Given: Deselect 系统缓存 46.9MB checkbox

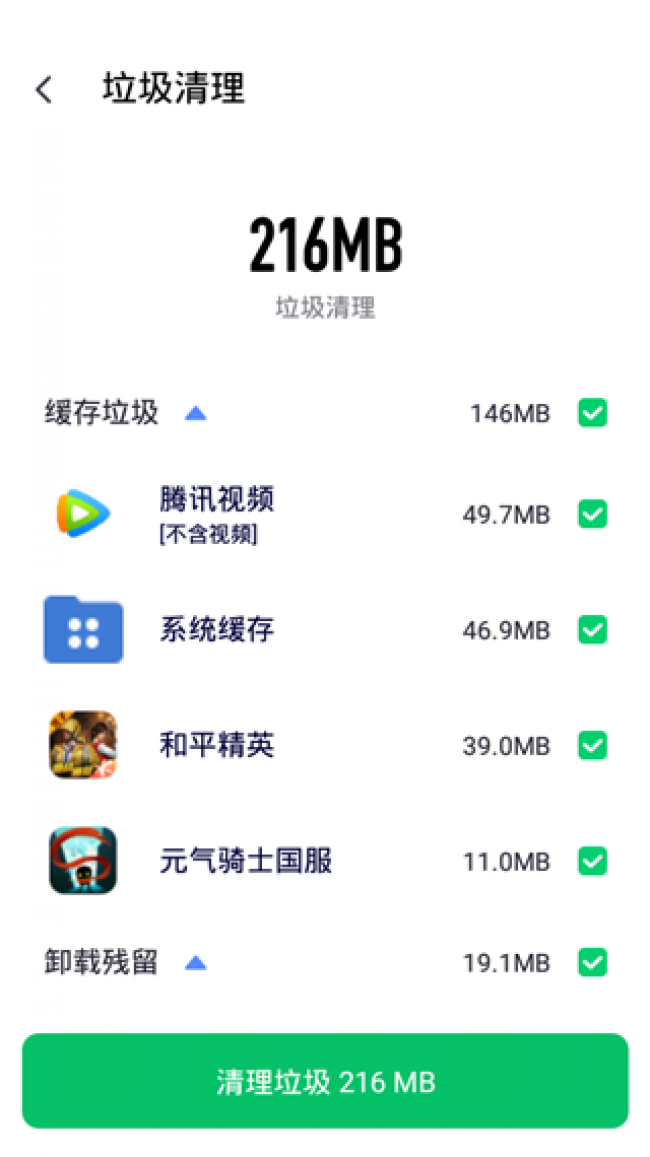Looking at the screenshot, I should [593, 630].
